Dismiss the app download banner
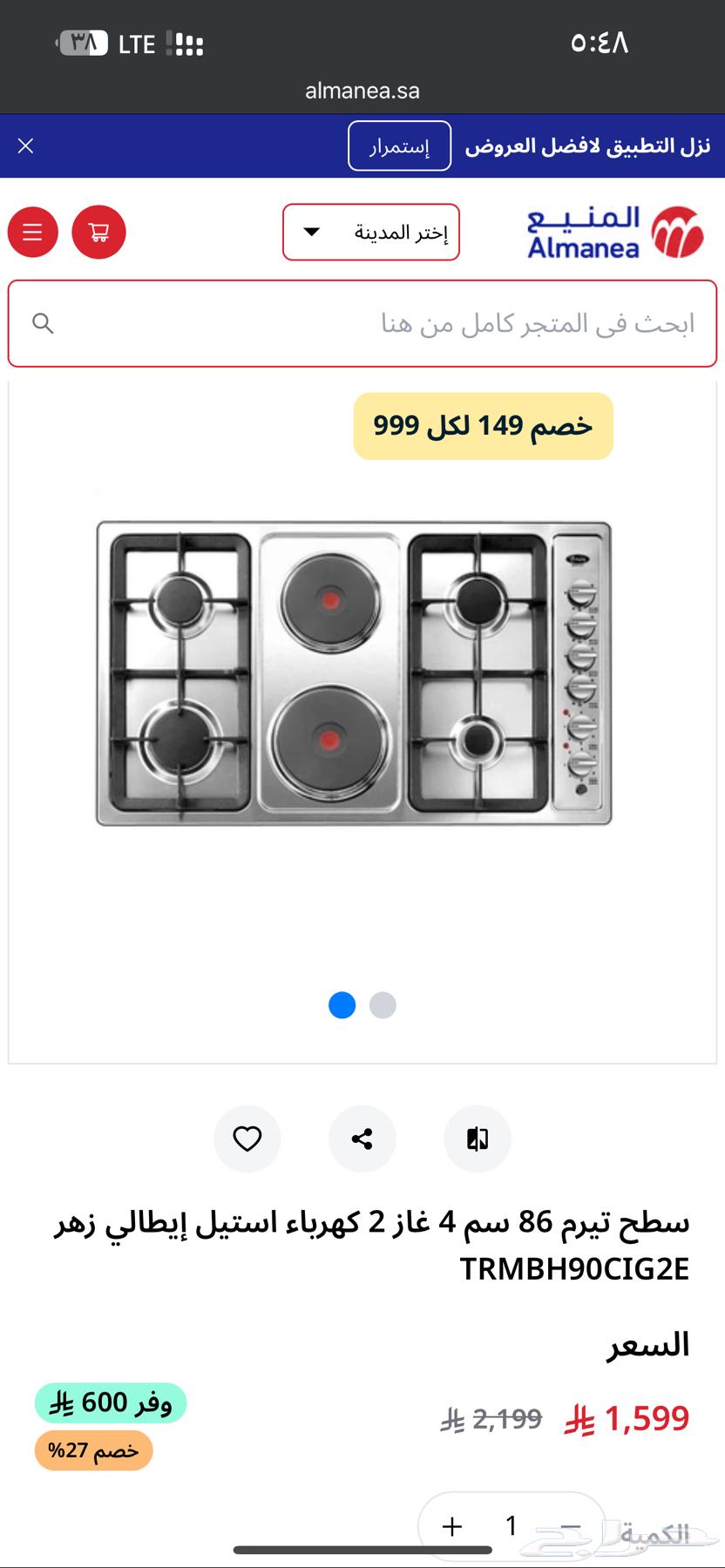The image size is (725, 1568). tap(25, 145)
